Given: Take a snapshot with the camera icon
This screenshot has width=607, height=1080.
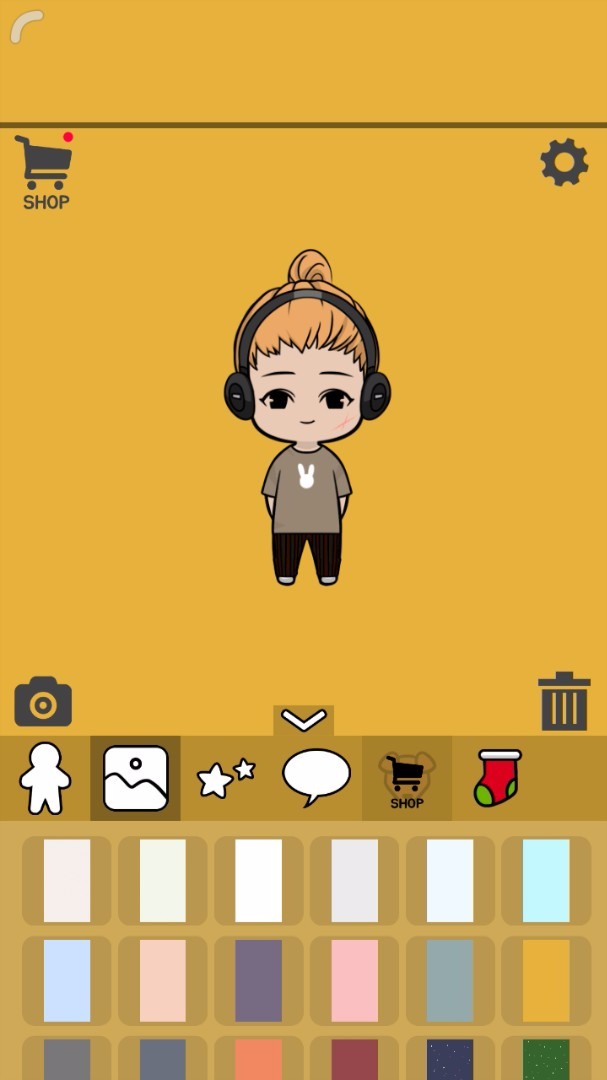Looking at the screenshot, I should pyautogui.click(x=43, y=701).
